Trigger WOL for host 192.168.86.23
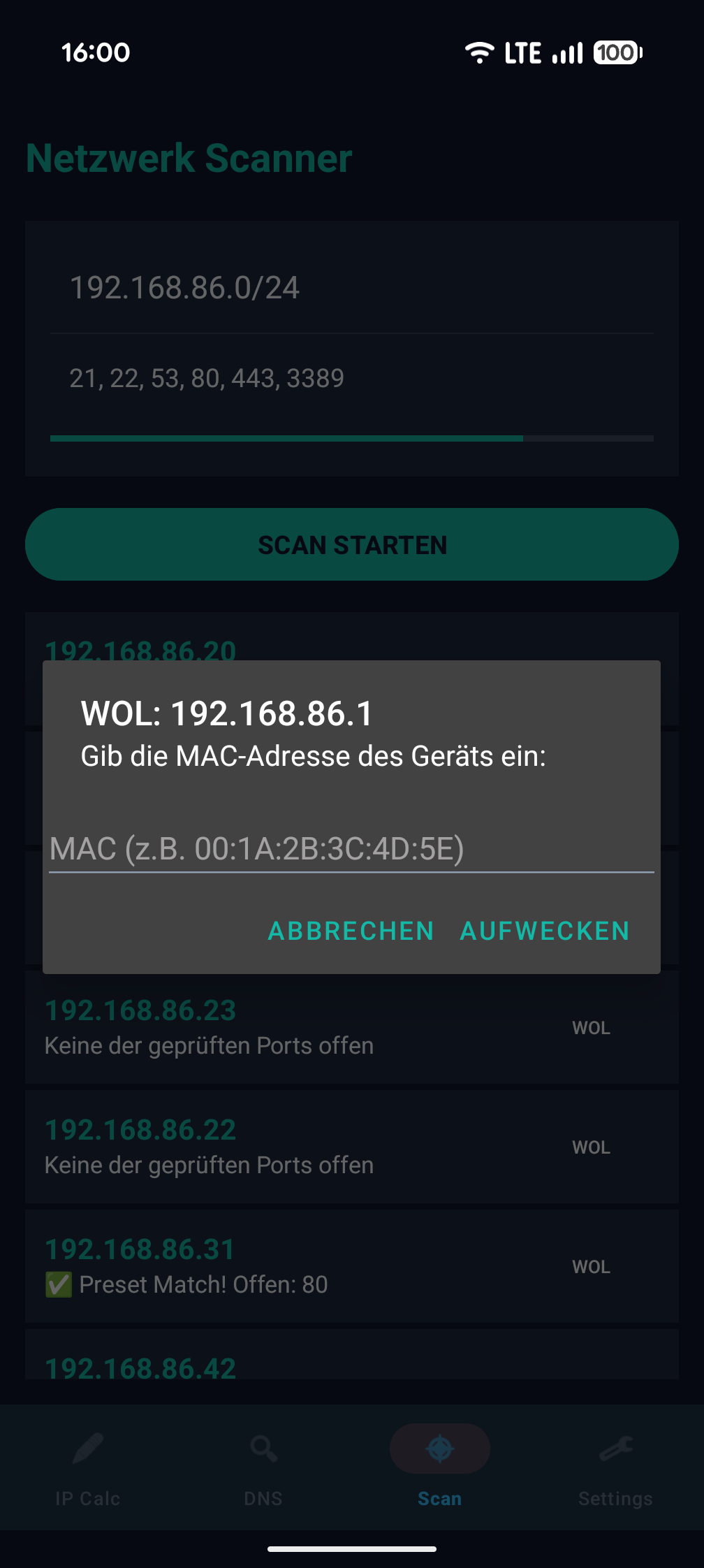This screenshot has width=704, height=1568. click(x=591, y=1027)
